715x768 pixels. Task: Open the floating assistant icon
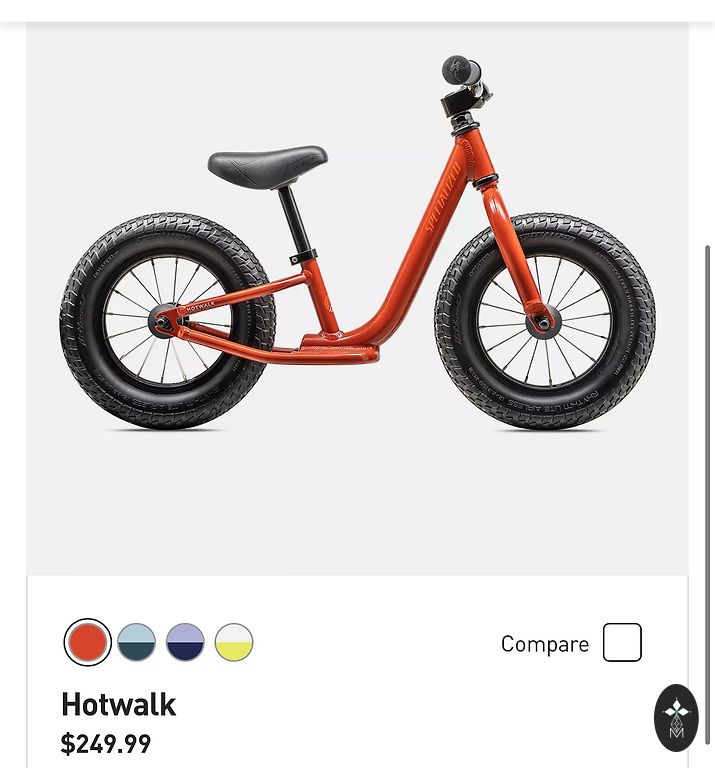676,717
